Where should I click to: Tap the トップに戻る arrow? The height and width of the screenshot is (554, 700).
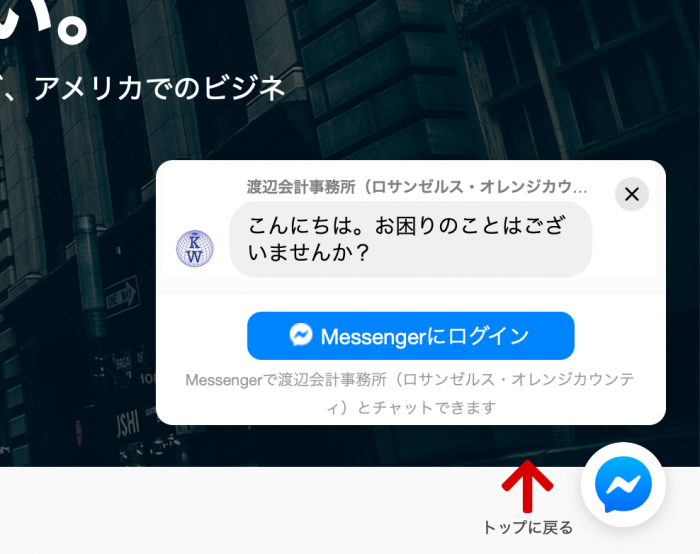(x=527, y=490)
